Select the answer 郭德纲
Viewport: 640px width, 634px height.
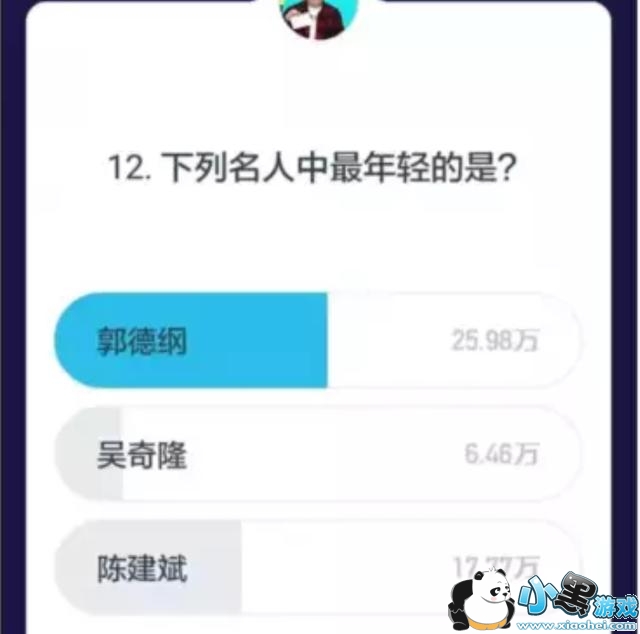(316, 341)
